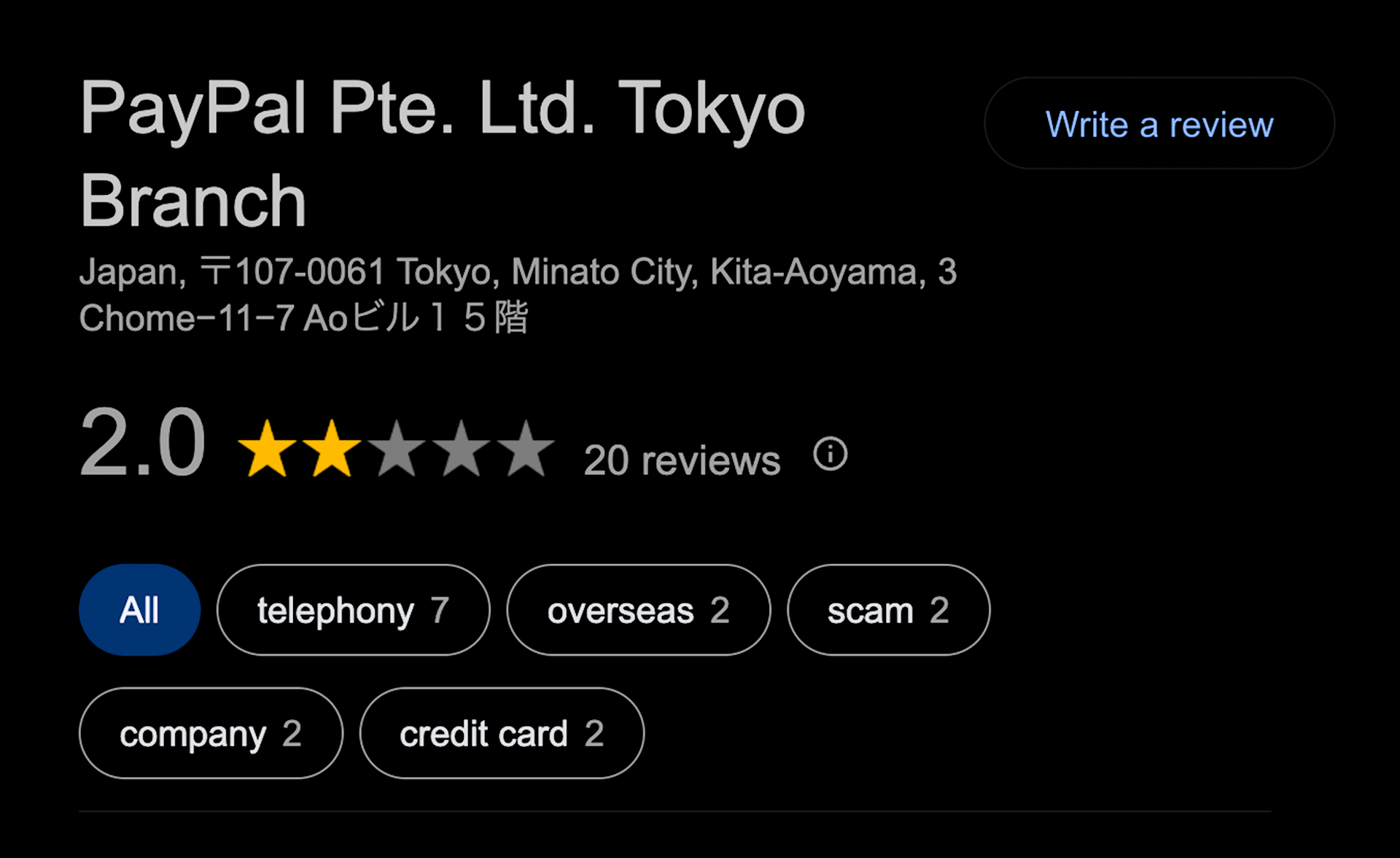Show reviews mentioning overseas

pos(638,610)
